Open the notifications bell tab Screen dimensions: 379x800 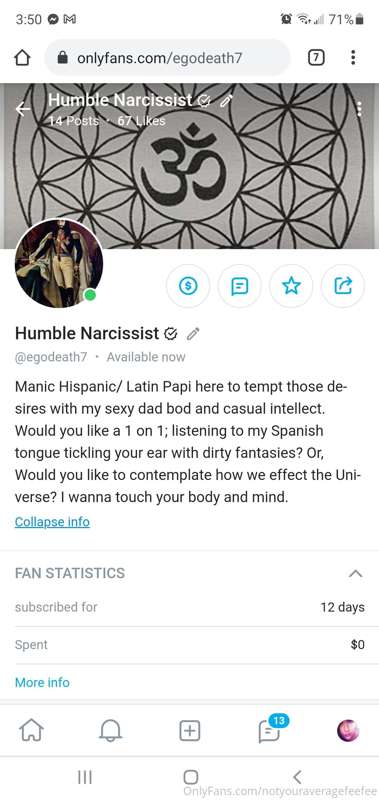pos(110,730)
